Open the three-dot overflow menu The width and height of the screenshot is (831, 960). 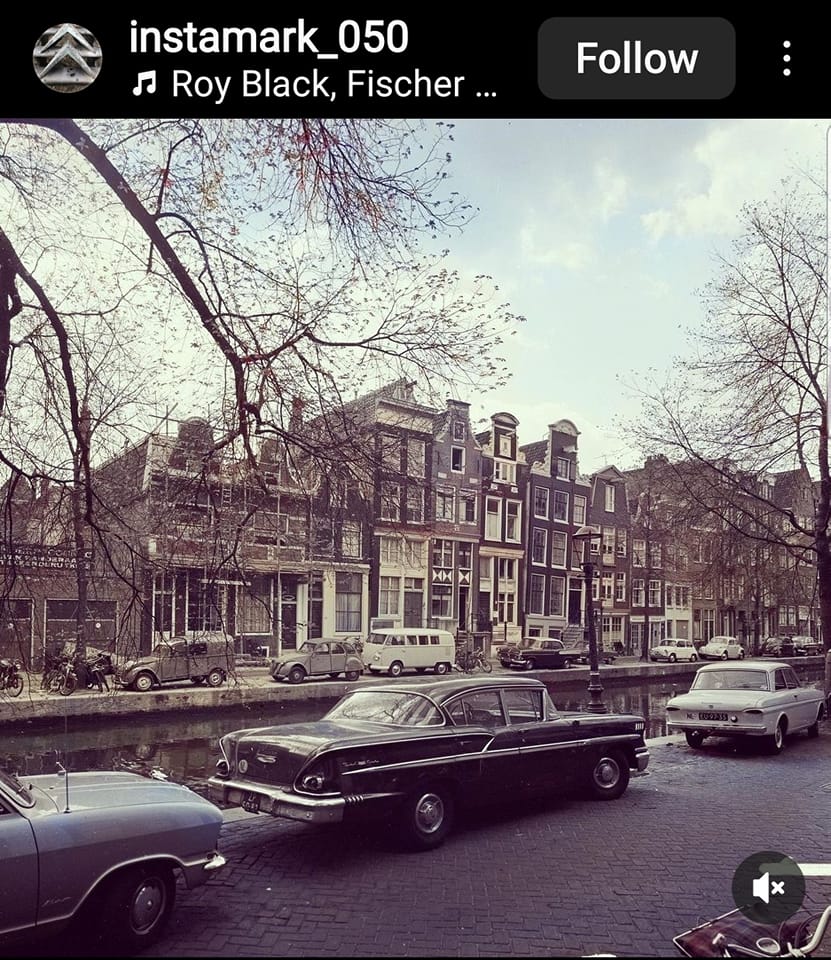tap(786, 58)
